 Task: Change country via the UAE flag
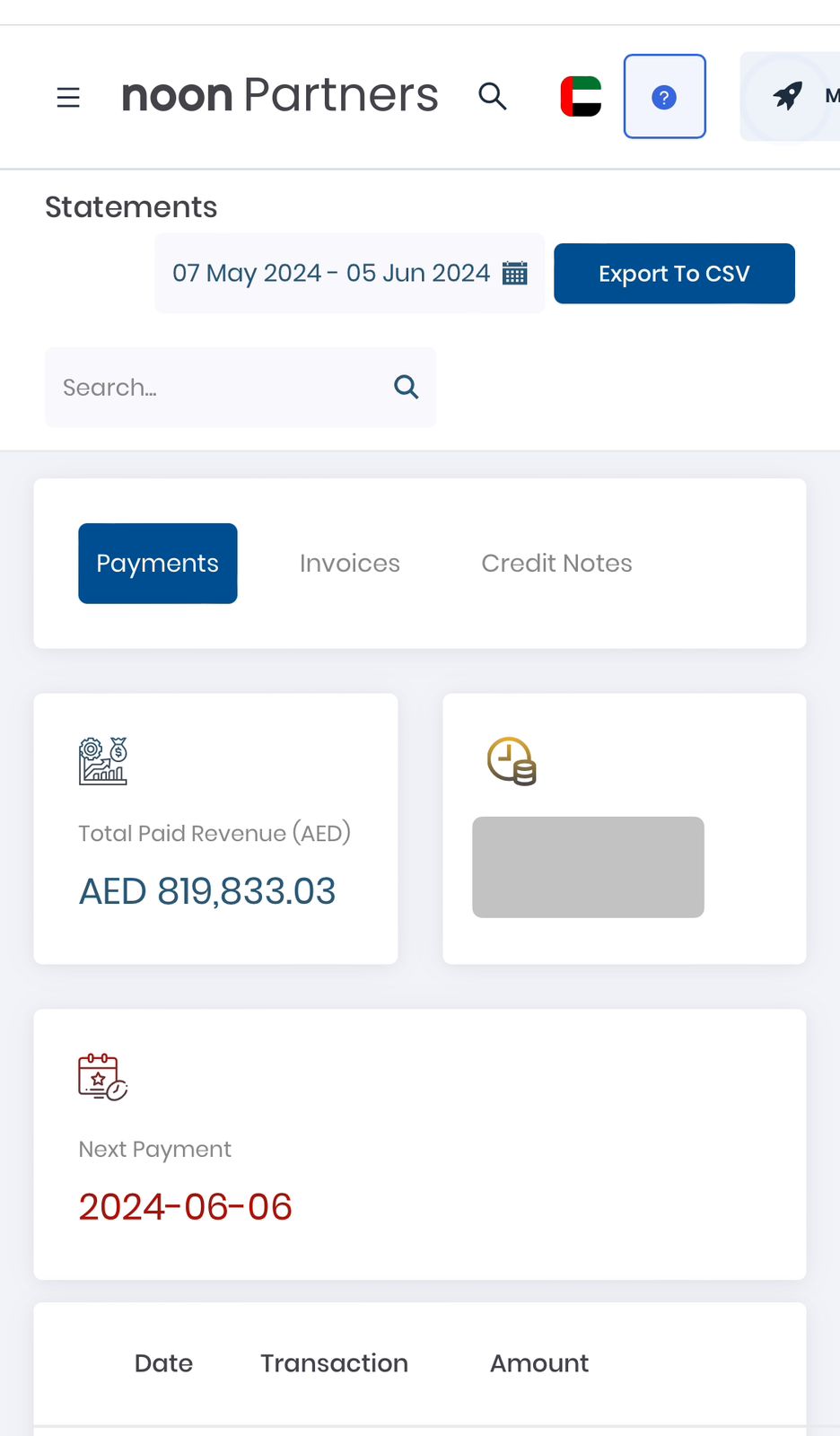581,97
